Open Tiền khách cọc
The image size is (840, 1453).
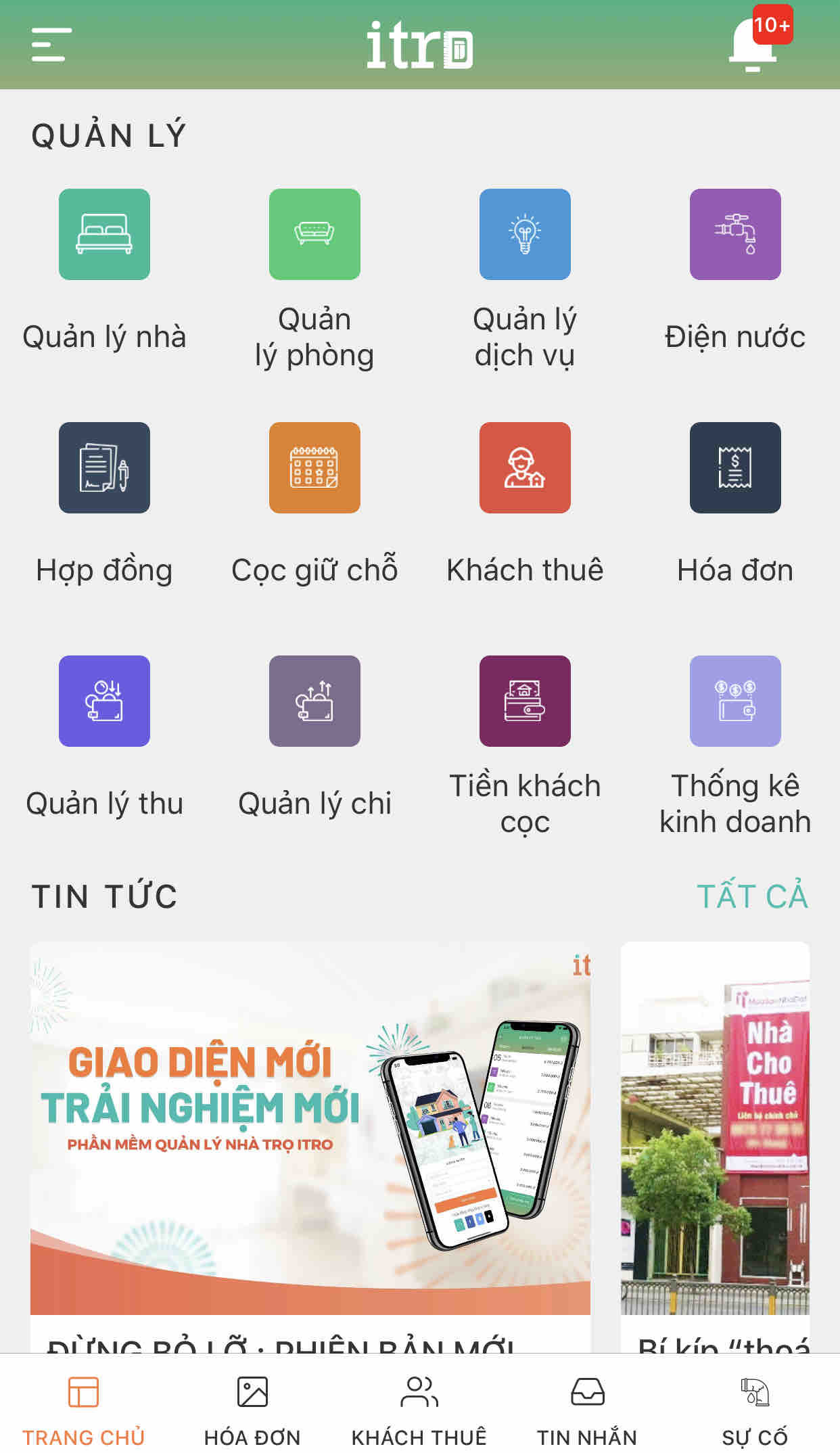point(525,701)
